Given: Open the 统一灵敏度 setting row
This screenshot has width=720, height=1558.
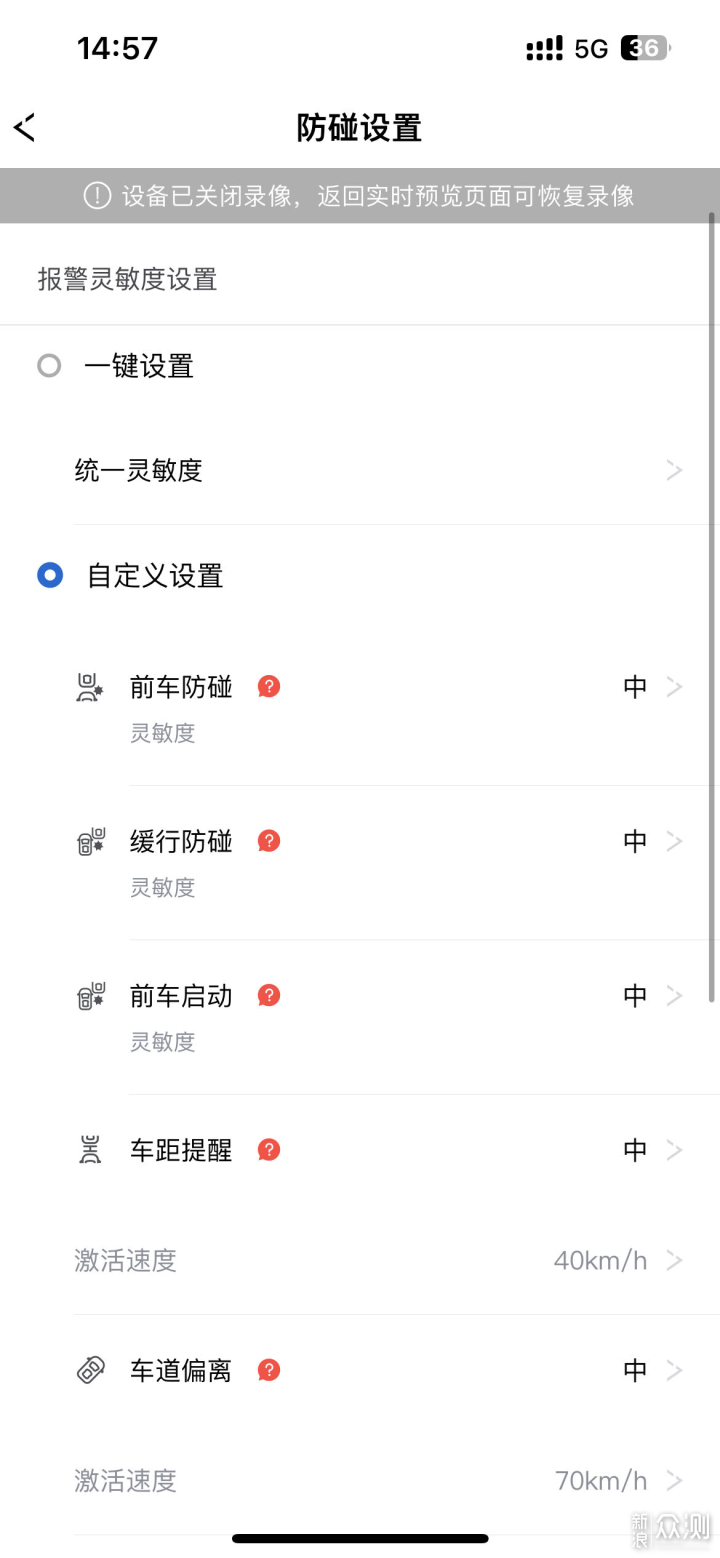Looking at the screenshot, I should [x=378, y=470].
